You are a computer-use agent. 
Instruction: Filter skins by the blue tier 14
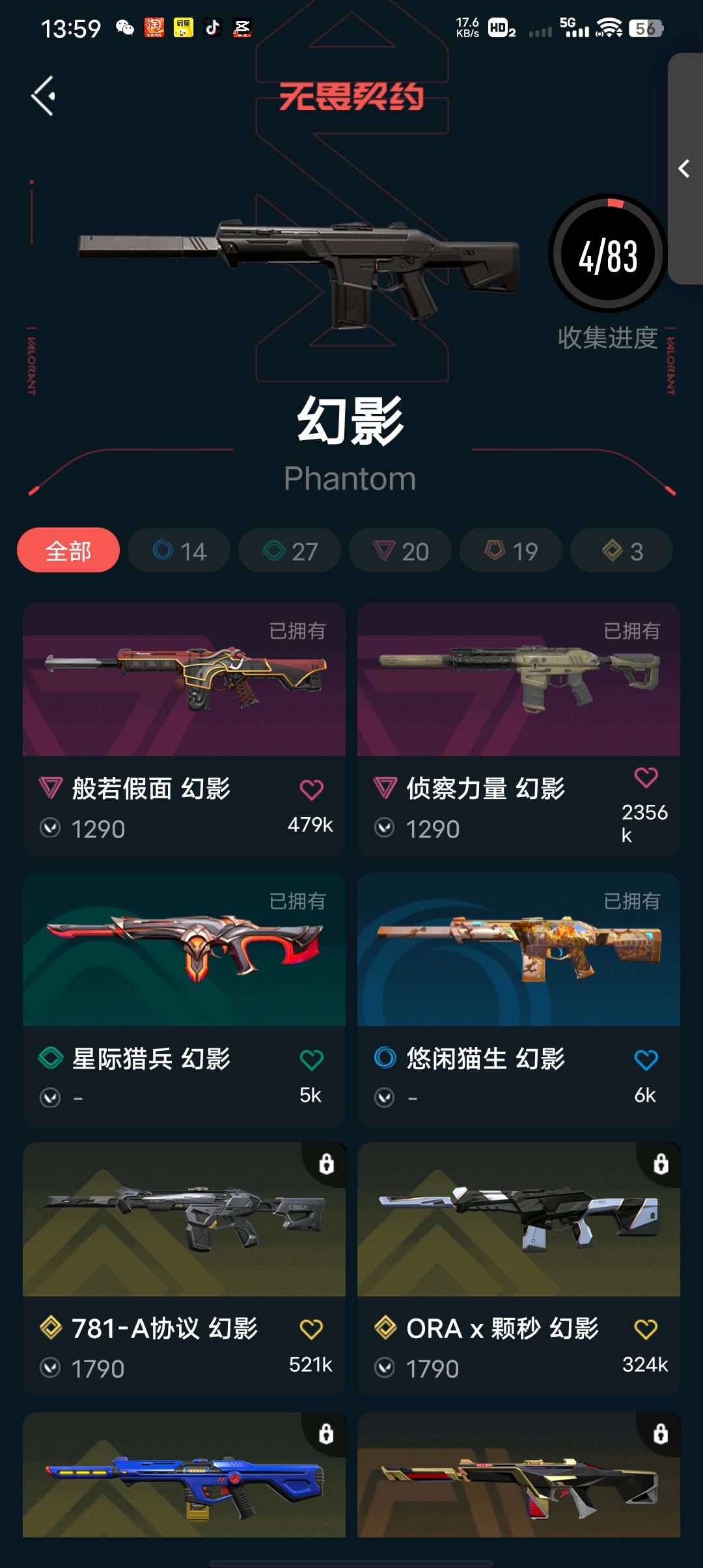pyautogui.click(x=179, y=550)
